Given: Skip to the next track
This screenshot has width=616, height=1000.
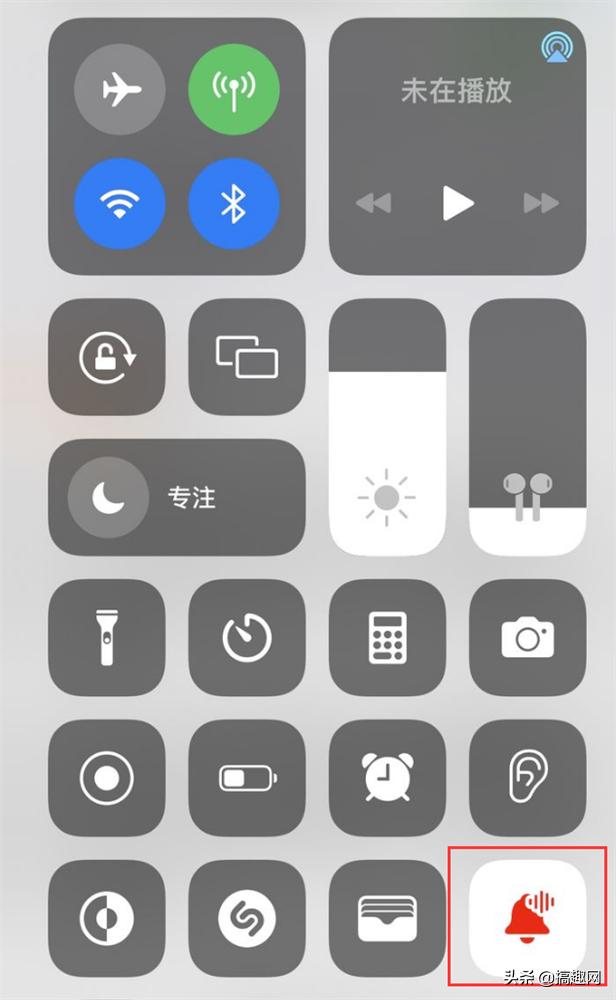Looking at the screenshot, I should [541, 204].
